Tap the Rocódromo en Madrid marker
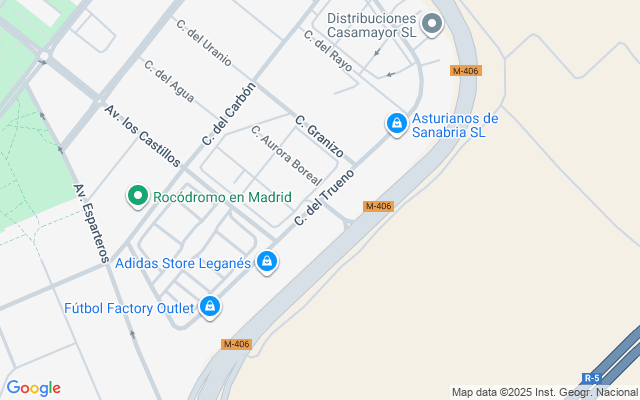640x400 pixels. pyautogui.click(x=138, y=197)
